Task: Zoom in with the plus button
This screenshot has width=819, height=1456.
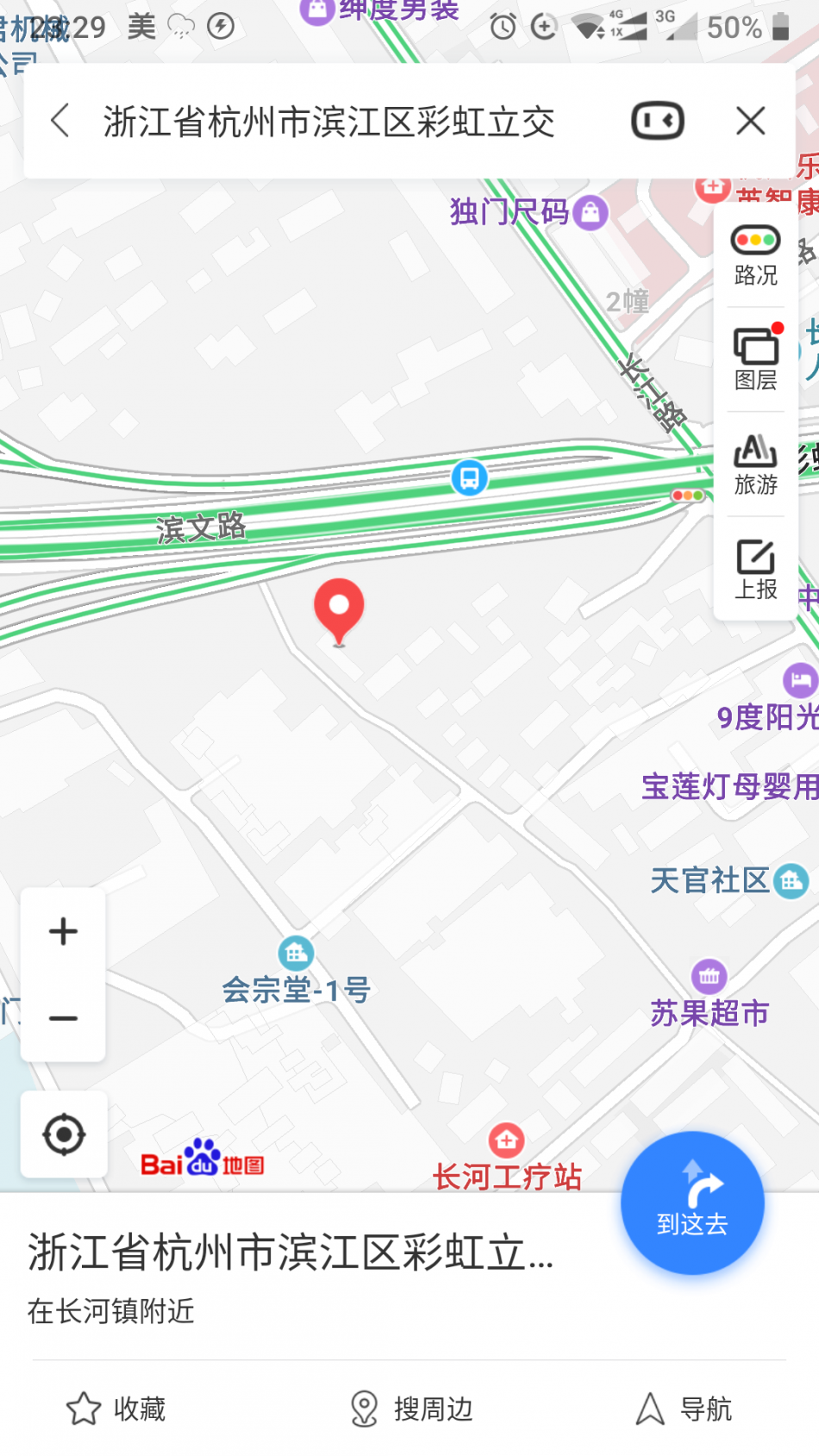Action: point(63,931)
